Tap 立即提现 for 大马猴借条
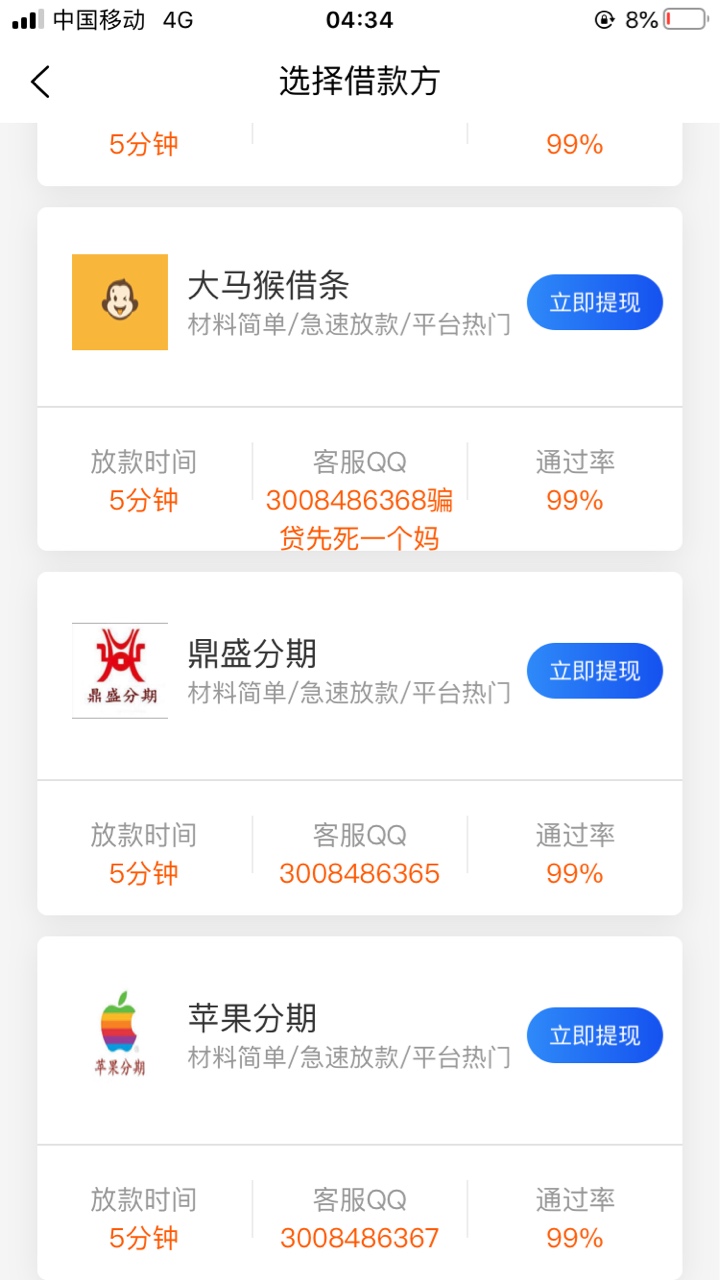The width and height of the screenshot is (720, 1280). coord(595,302)
